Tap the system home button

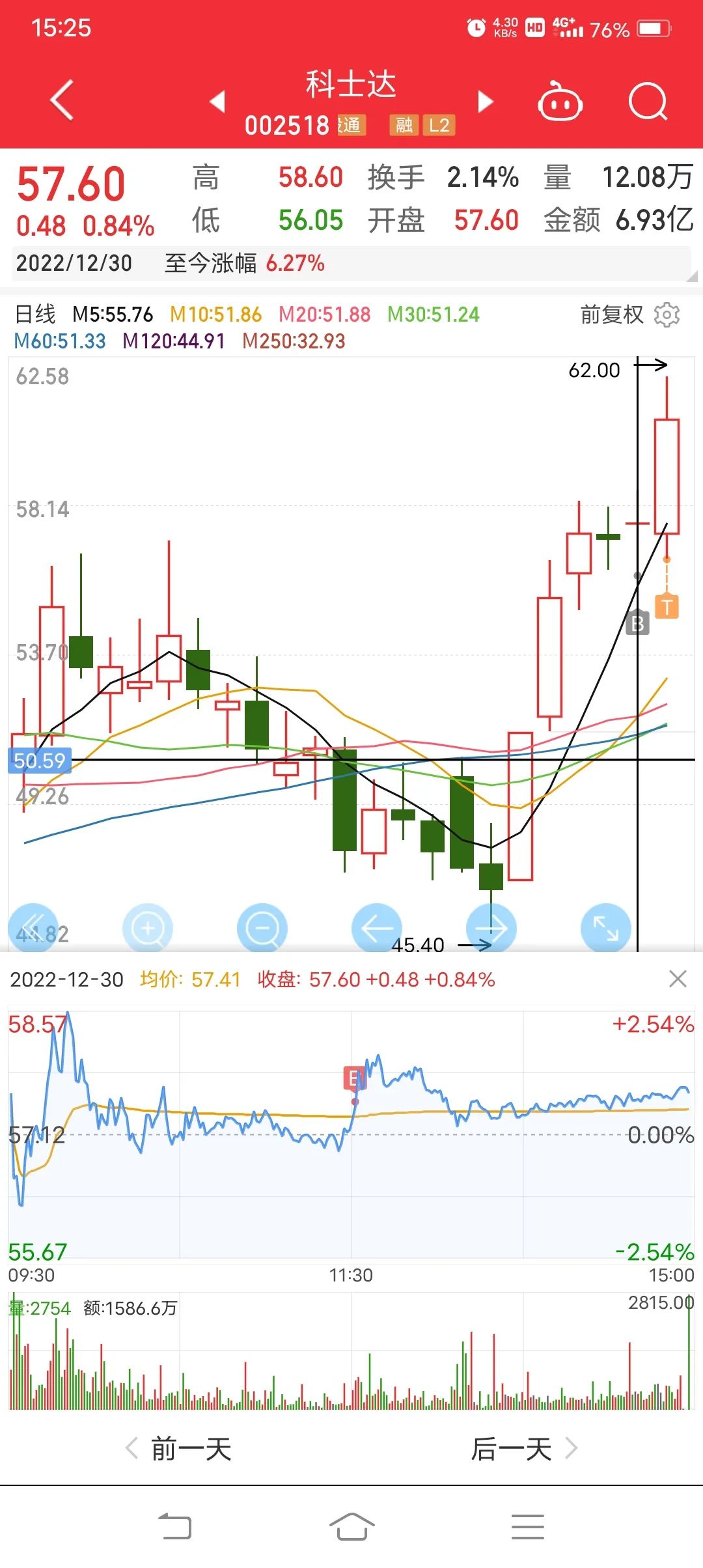[351, 1526]
